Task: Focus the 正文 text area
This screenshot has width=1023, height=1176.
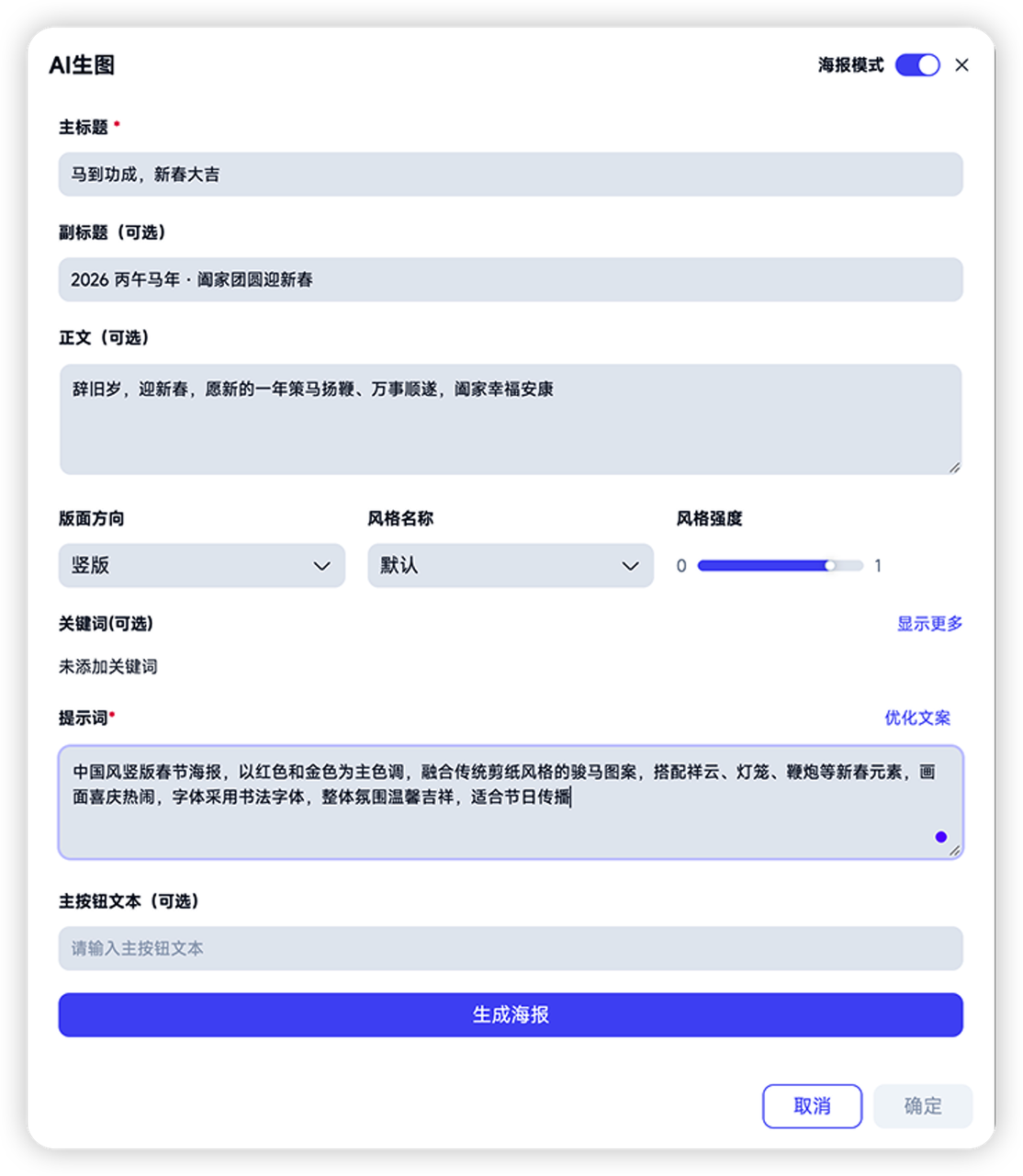Action: coord(510,420)
